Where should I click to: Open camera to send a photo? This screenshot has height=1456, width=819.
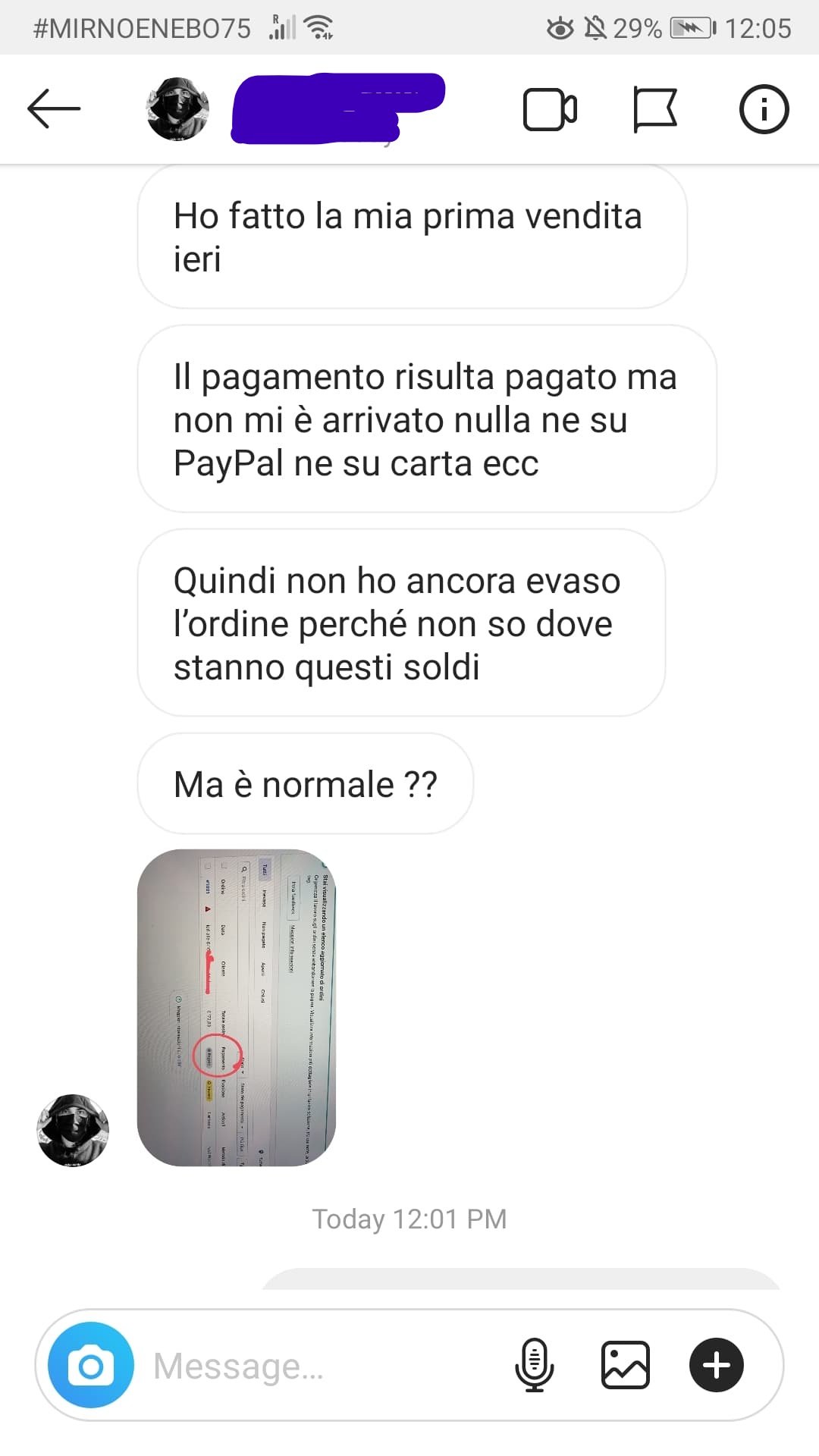click(x=91, y=1365)
